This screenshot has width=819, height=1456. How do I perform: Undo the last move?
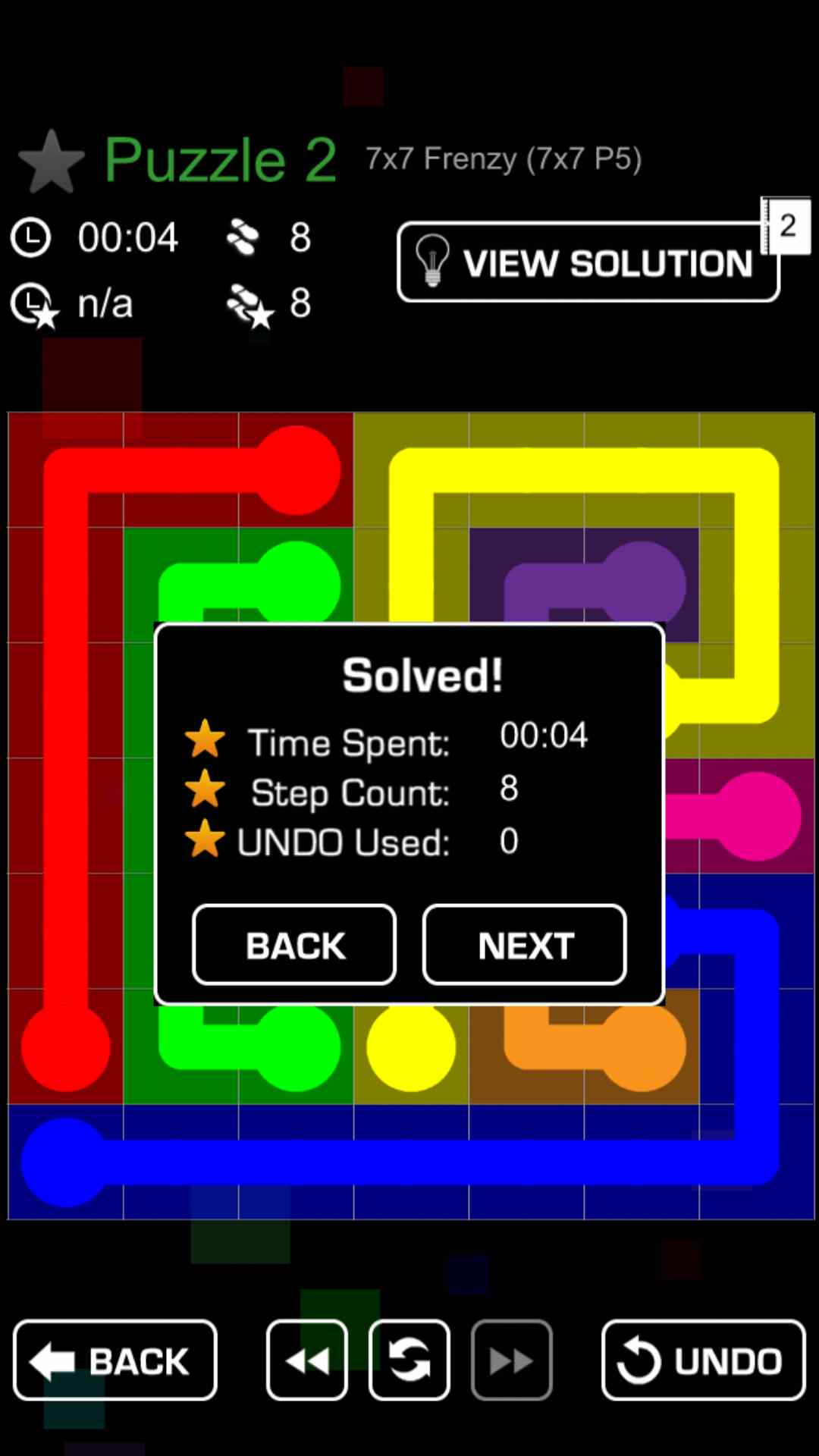coord(703,1360)
